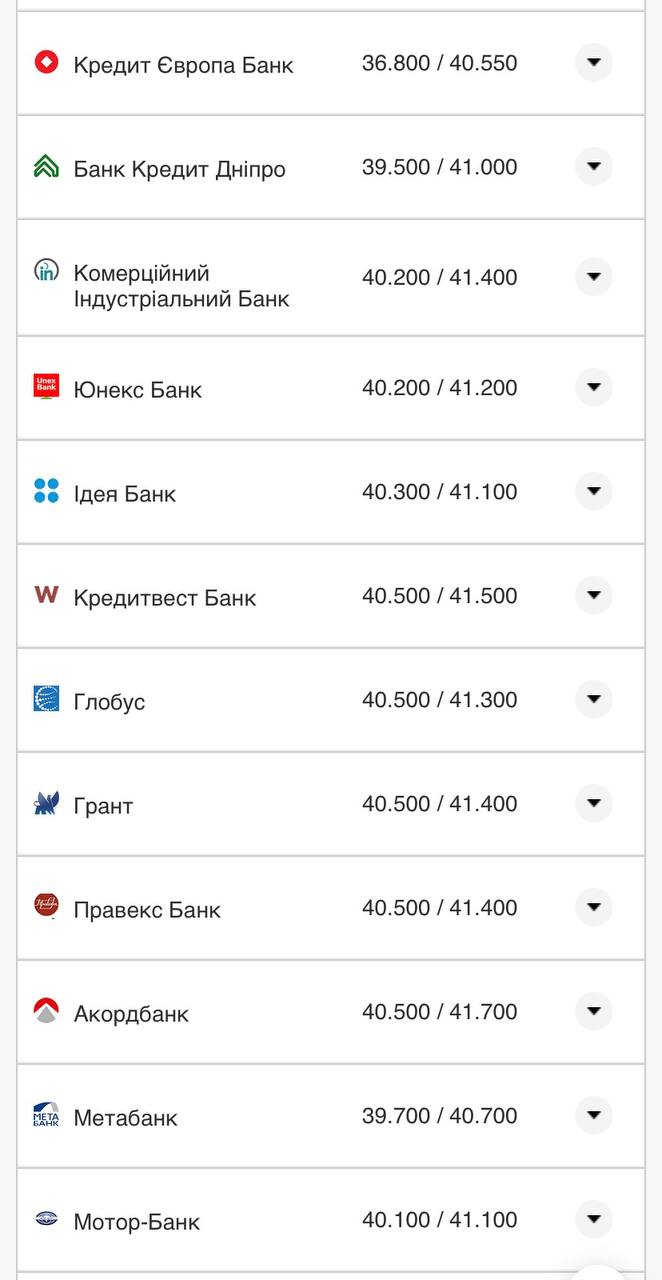Expand Кредитвест Банк exchange details
The width and height of the screenshot is (662, 1280).
pyautogui.click(x=593, y=595)
